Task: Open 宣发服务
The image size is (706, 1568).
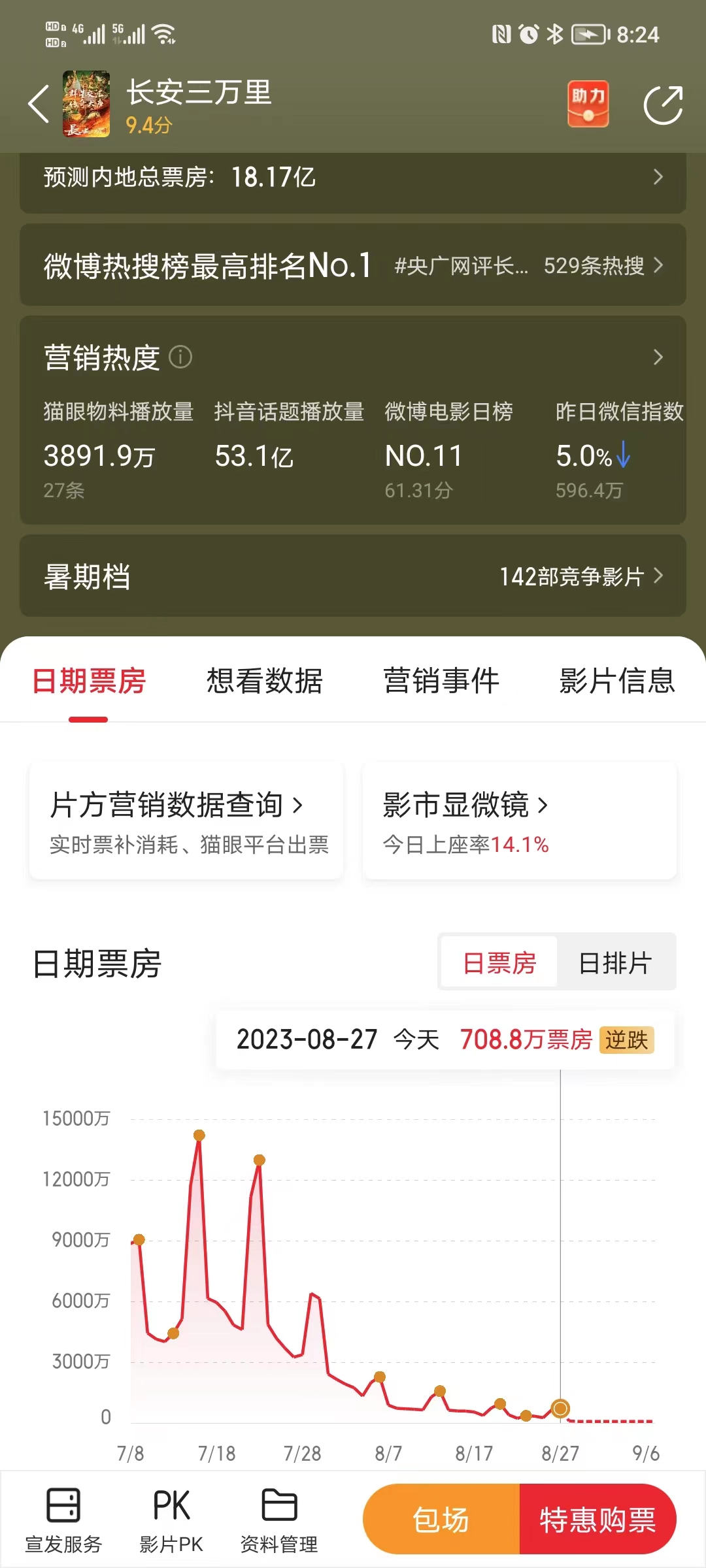Action: click(x=63, y=1520)
